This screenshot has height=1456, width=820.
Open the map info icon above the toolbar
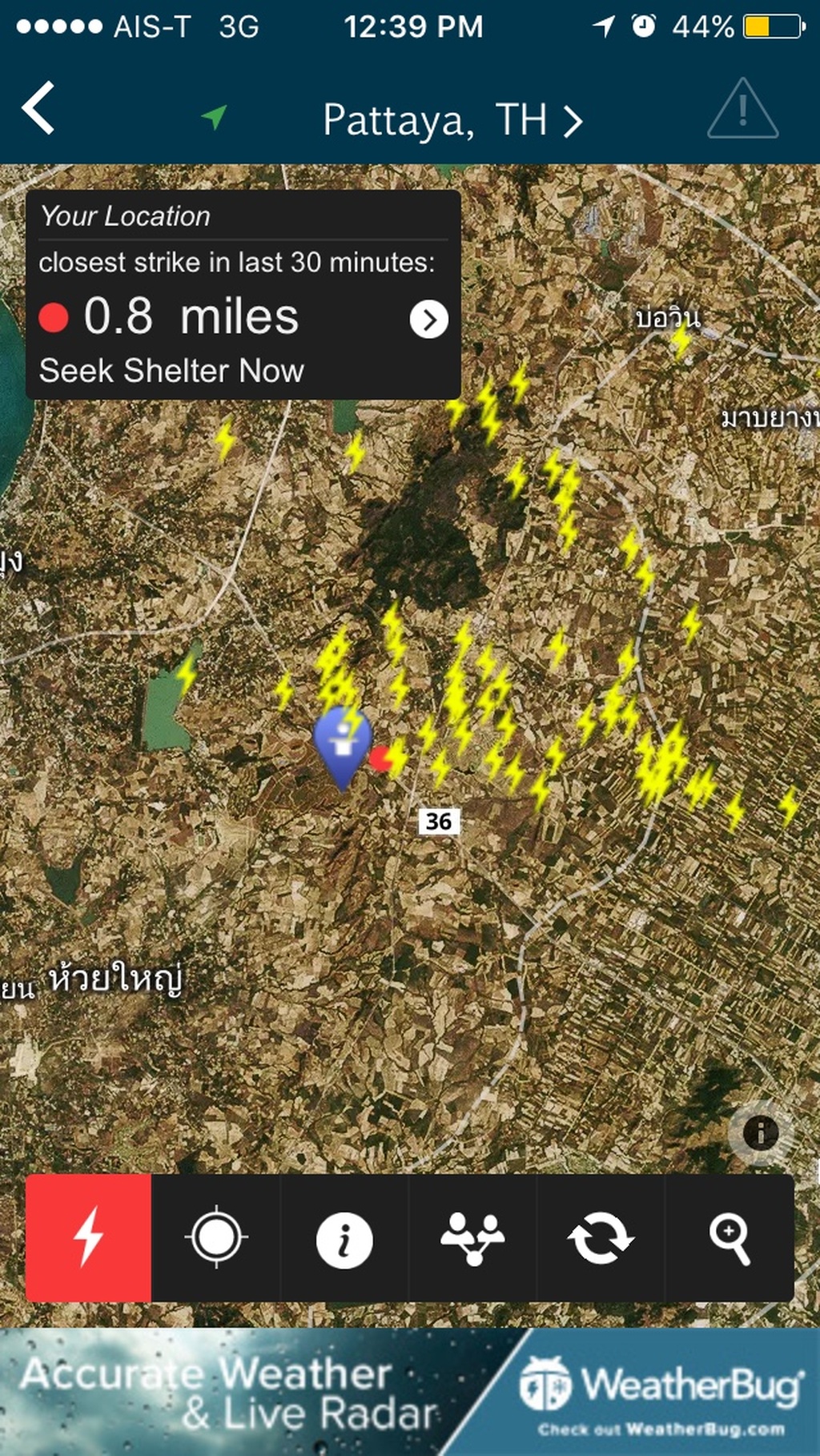[760, 1132]
